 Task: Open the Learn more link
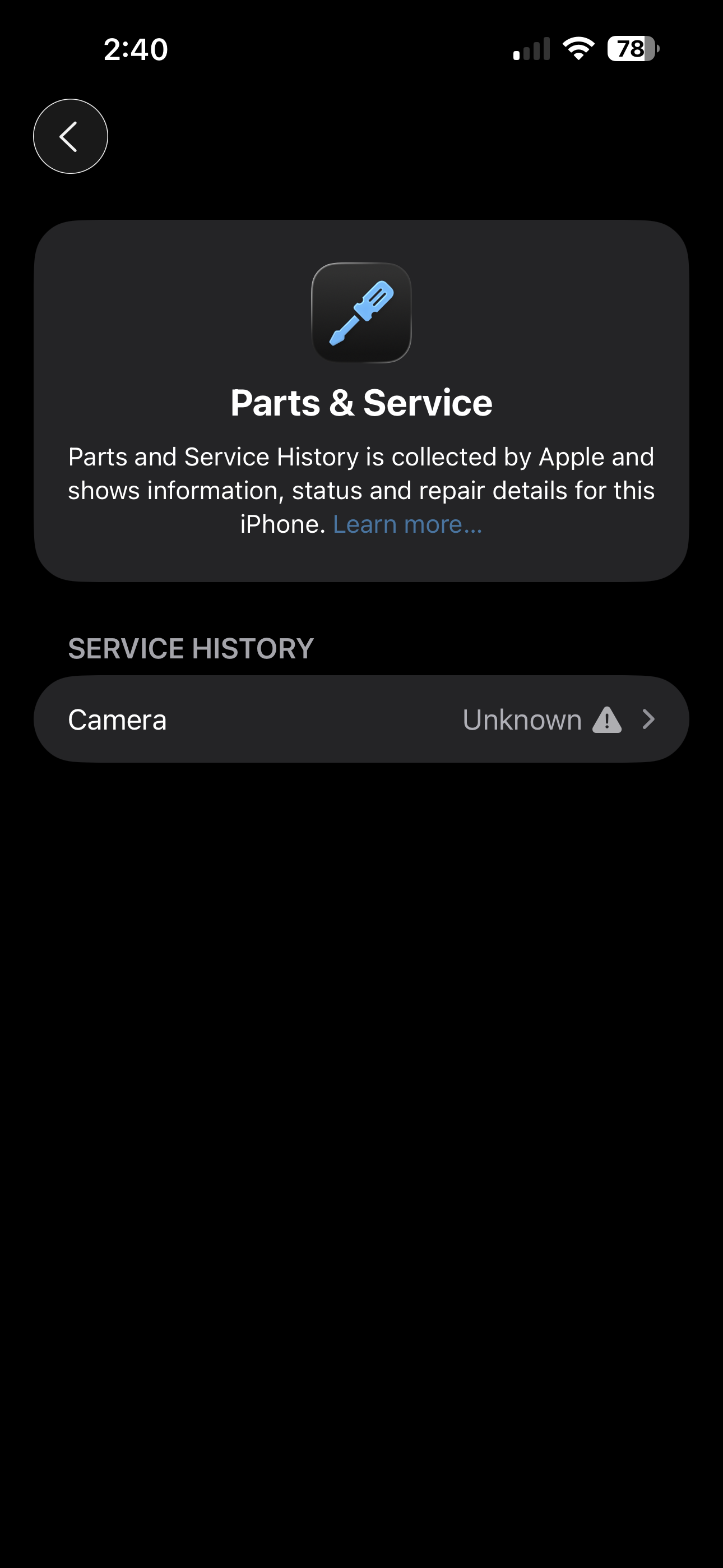click(407, 525)
